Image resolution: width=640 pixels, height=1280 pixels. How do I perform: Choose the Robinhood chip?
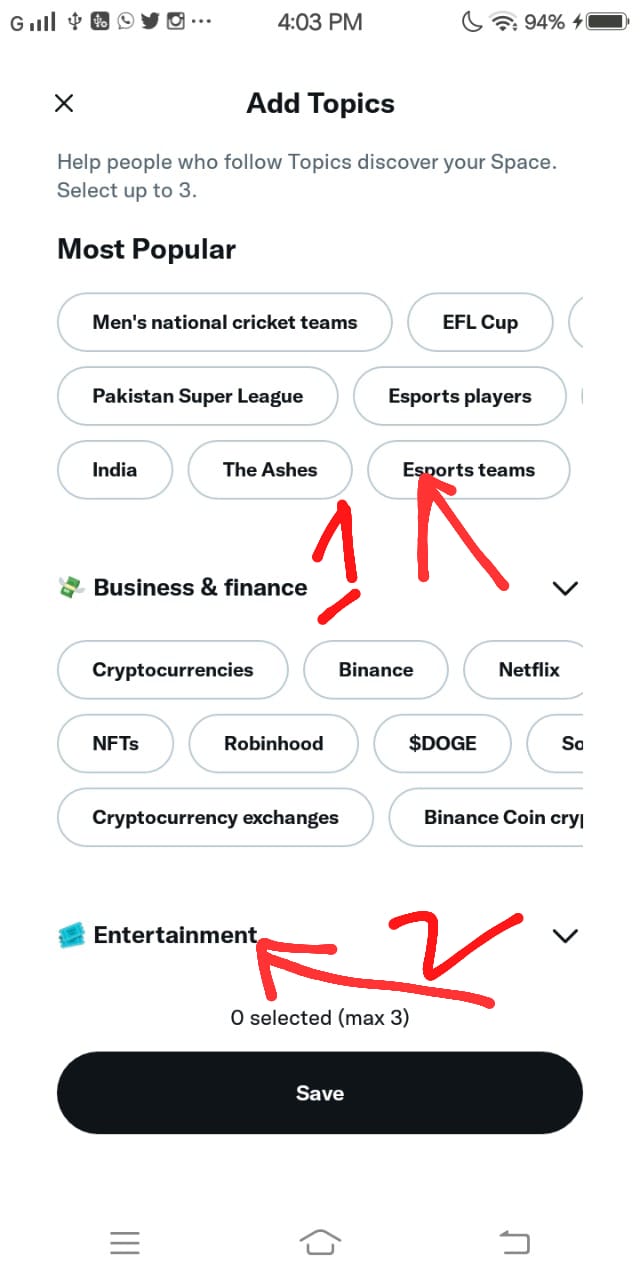(x=273, y=744)
